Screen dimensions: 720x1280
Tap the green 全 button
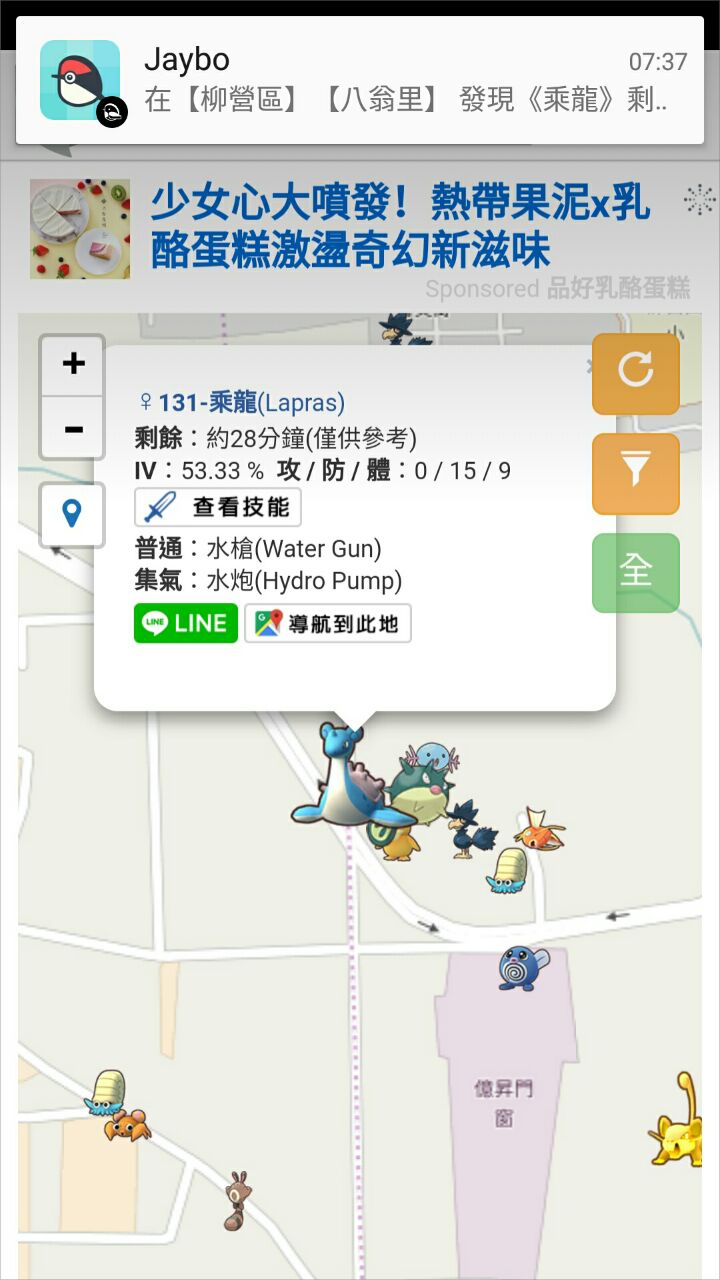[x=635, y=572]
